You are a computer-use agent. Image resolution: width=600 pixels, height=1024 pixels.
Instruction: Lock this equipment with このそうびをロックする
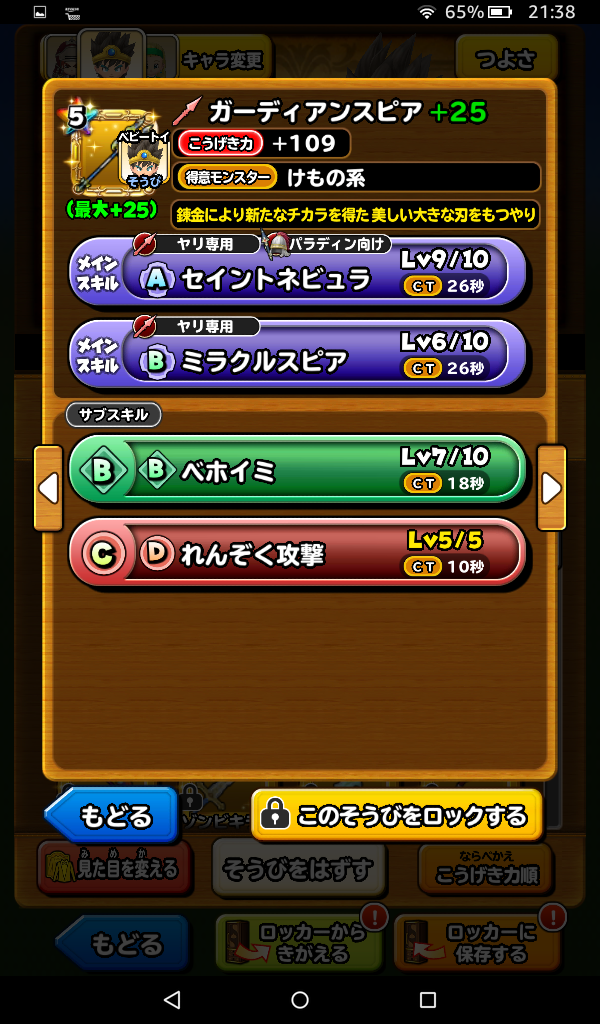pos(396,815)
